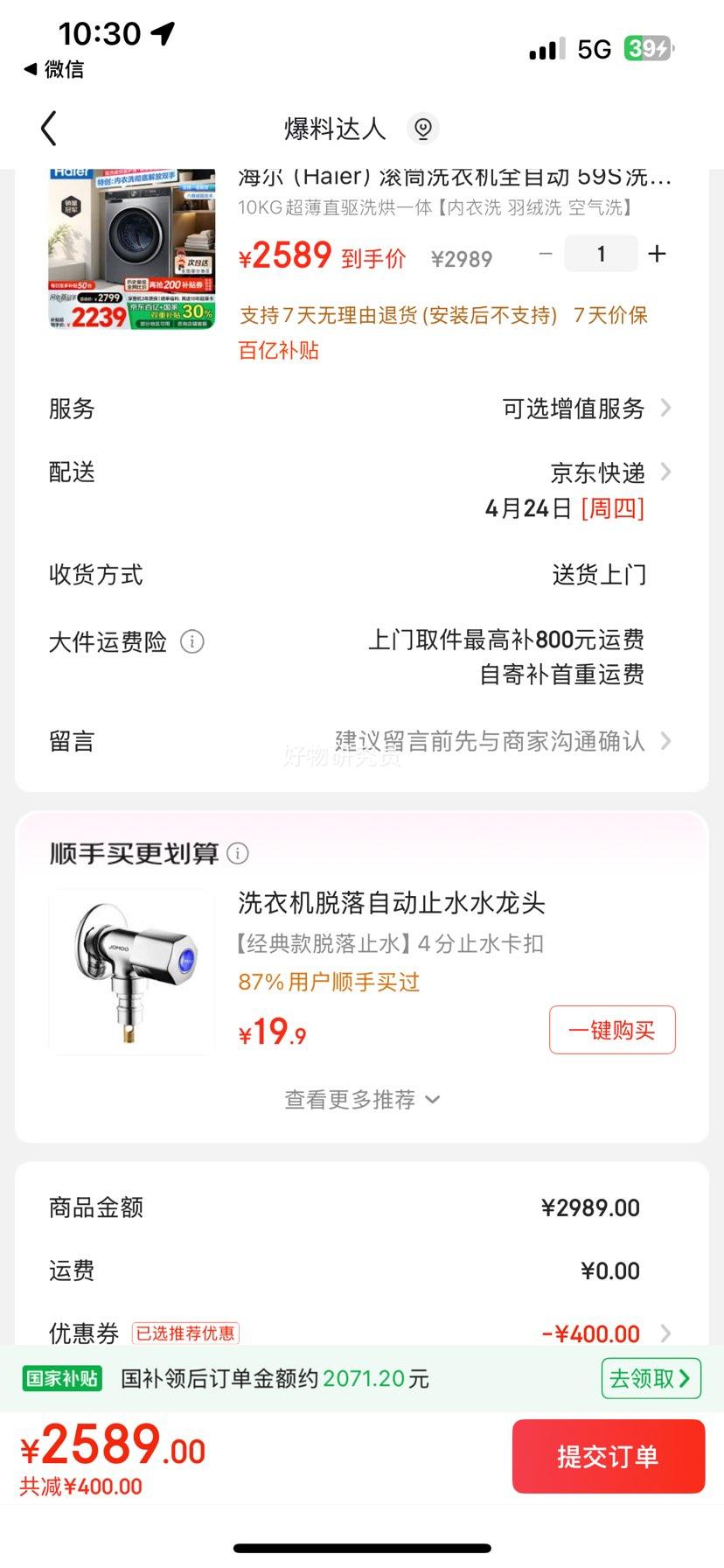Return to WeChat via status bar indicator
Image resolution: width=724 pixels, height=1568 pixels.
52,69
